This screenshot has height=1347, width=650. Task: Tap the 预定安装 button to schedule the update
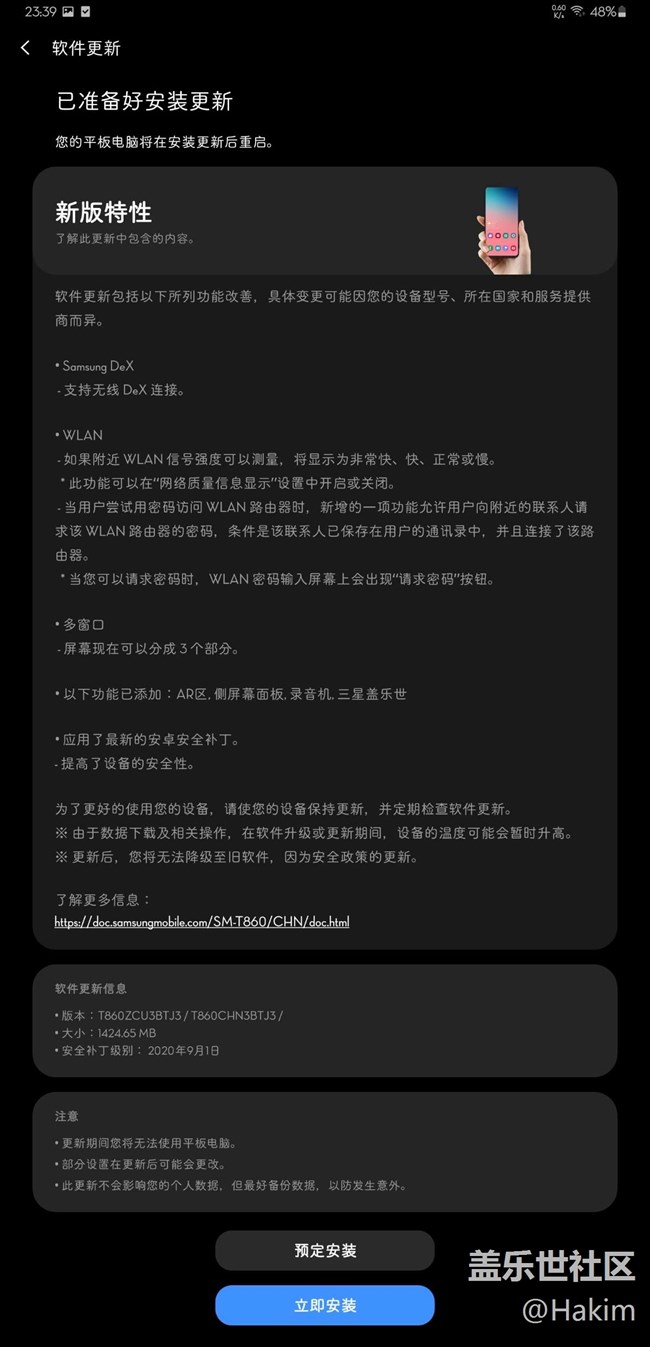point(325,1251)
